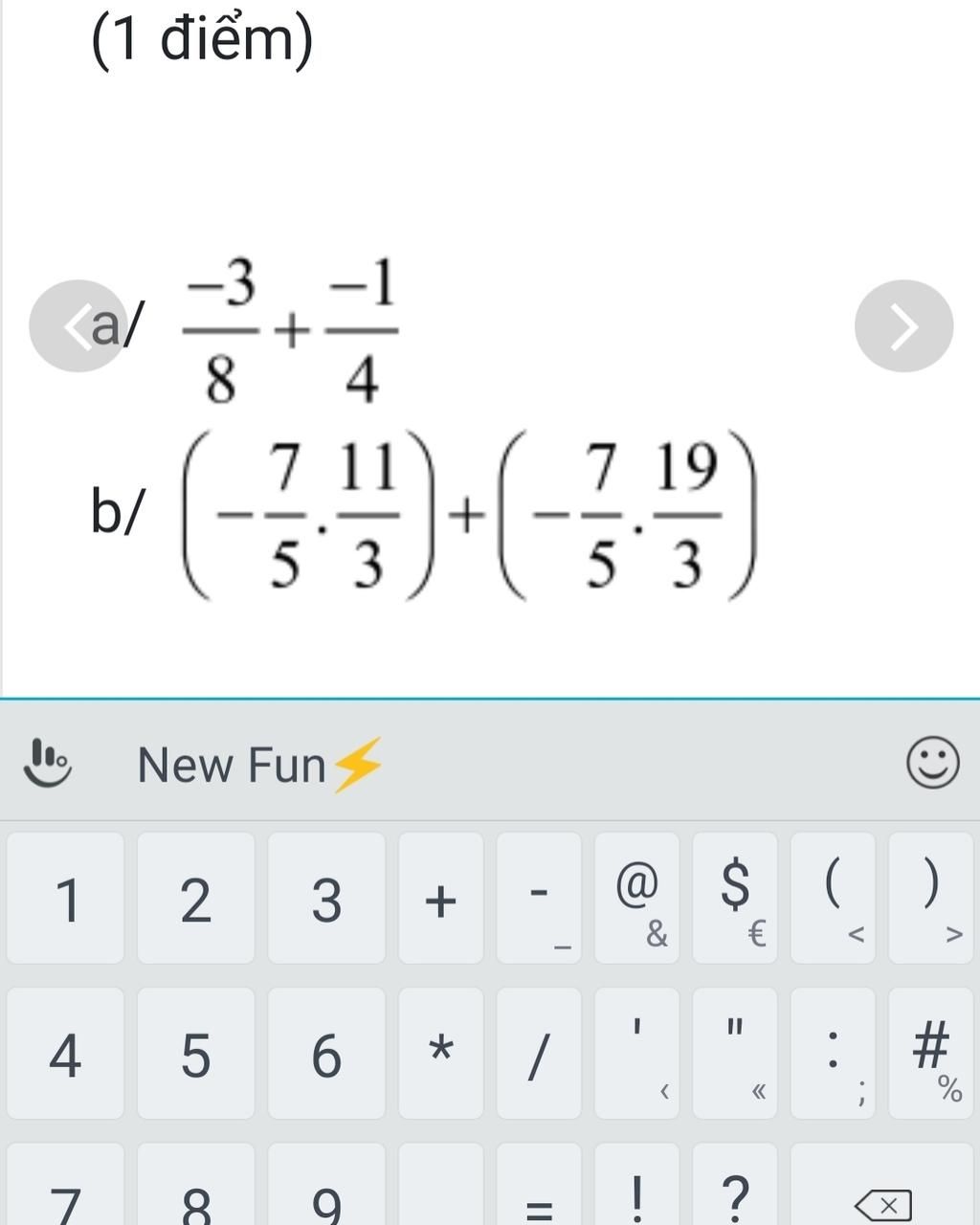Viewport: 980px width, 1225px height.
Task: Go to the next image arrow
Action: tap(903, 325)
